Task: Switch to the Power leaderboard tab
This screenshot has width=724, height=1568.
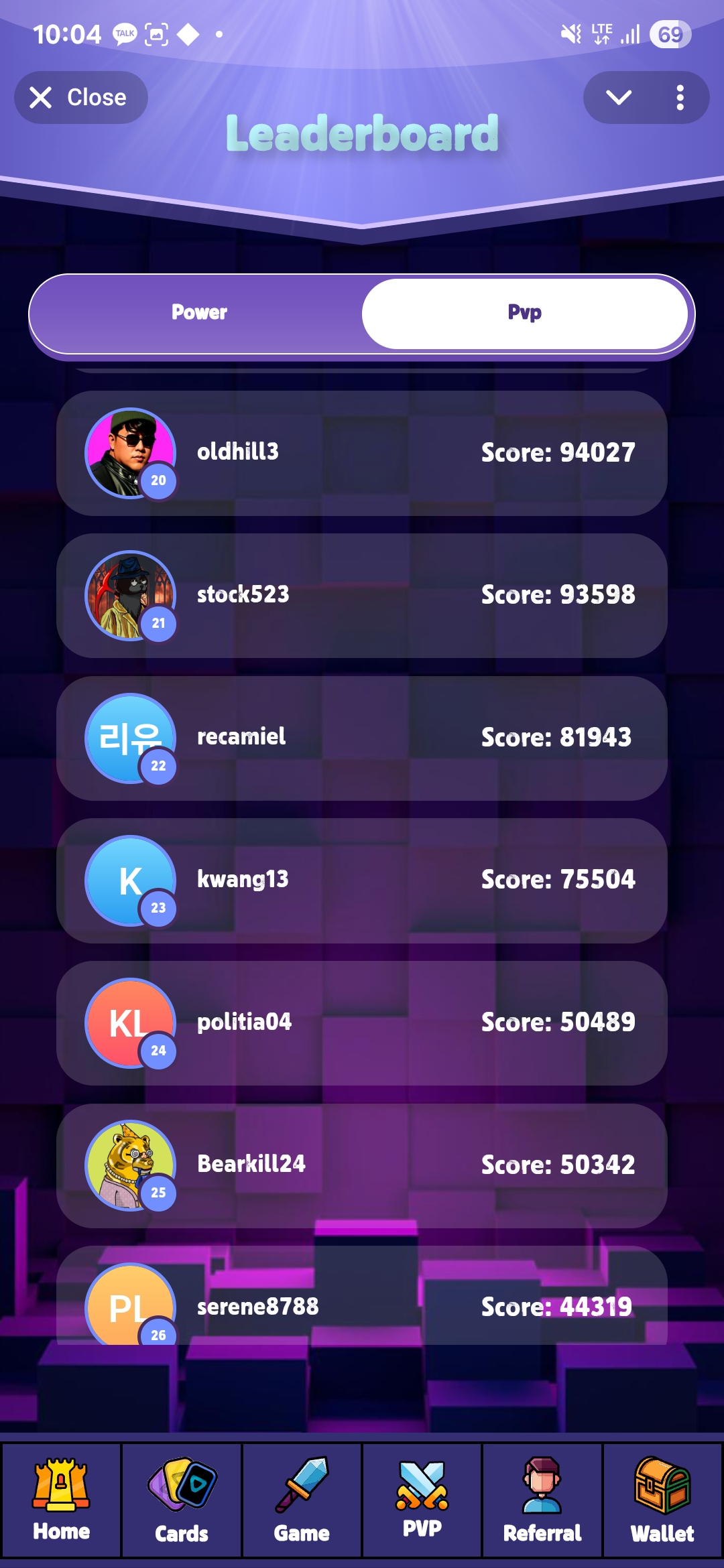Action: 199,312
